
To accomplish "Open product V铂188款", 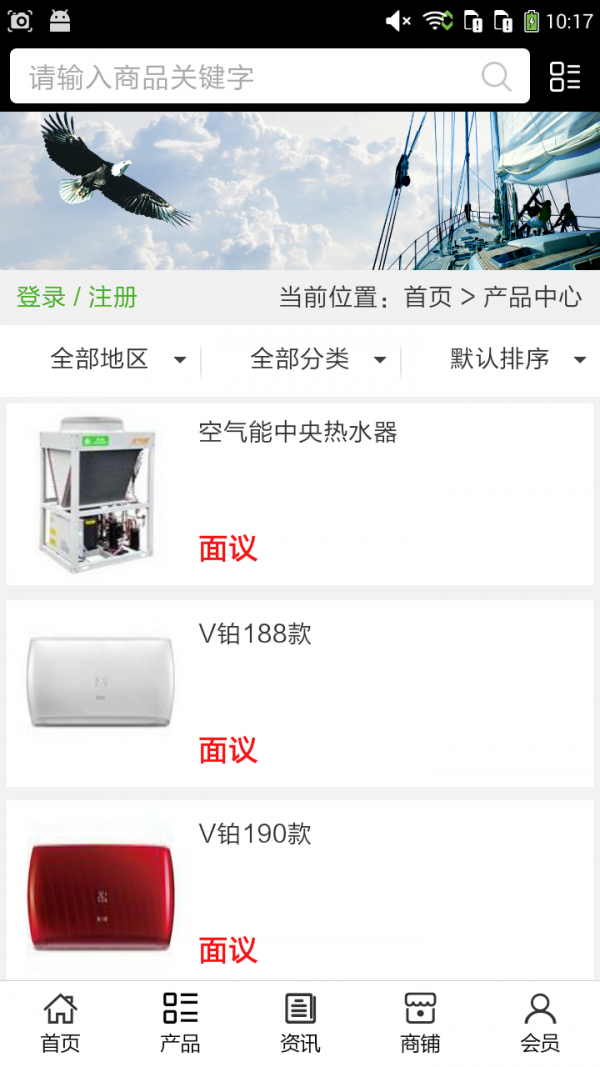I will tap(300, 693).
